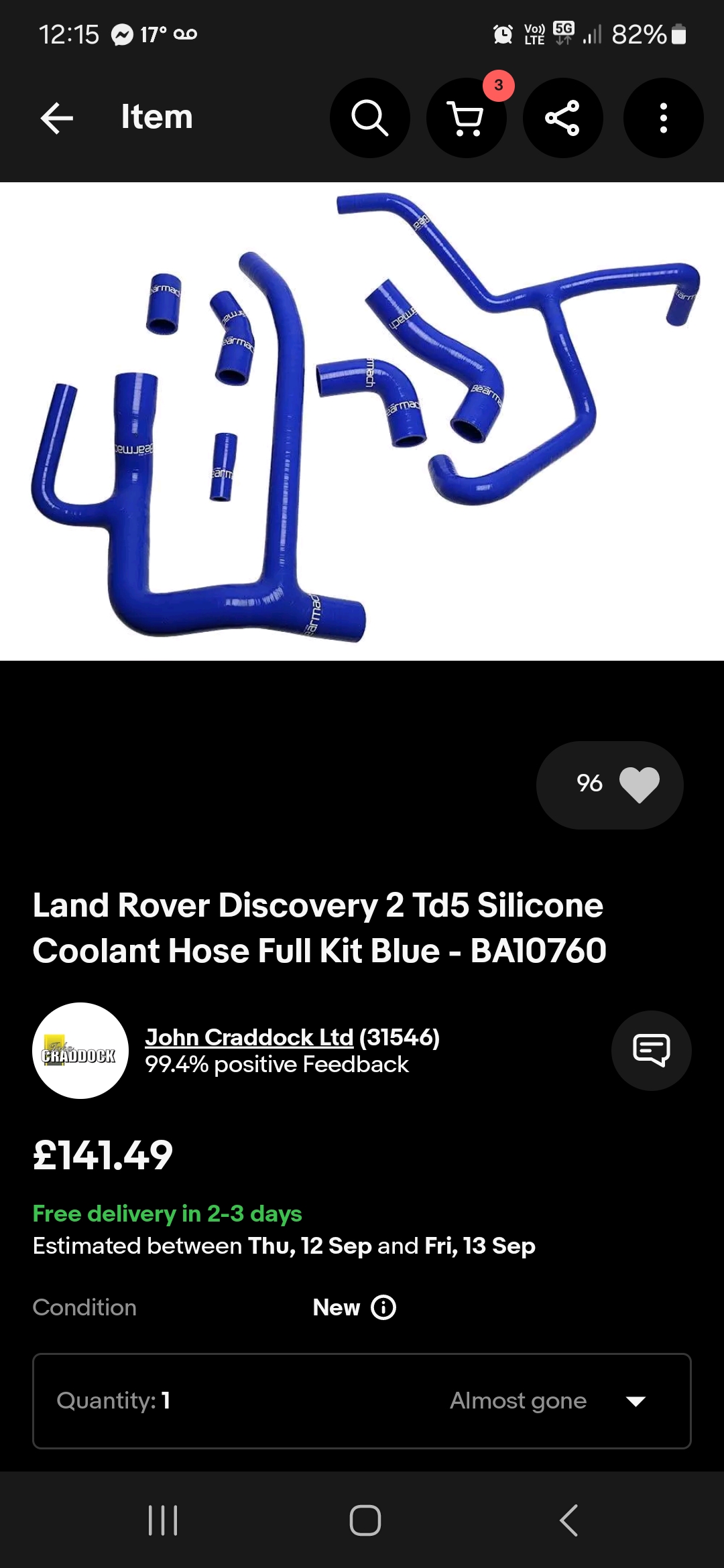724x1568 pixels.
Task: Share this item listing
Action: [x=563, y=118]
